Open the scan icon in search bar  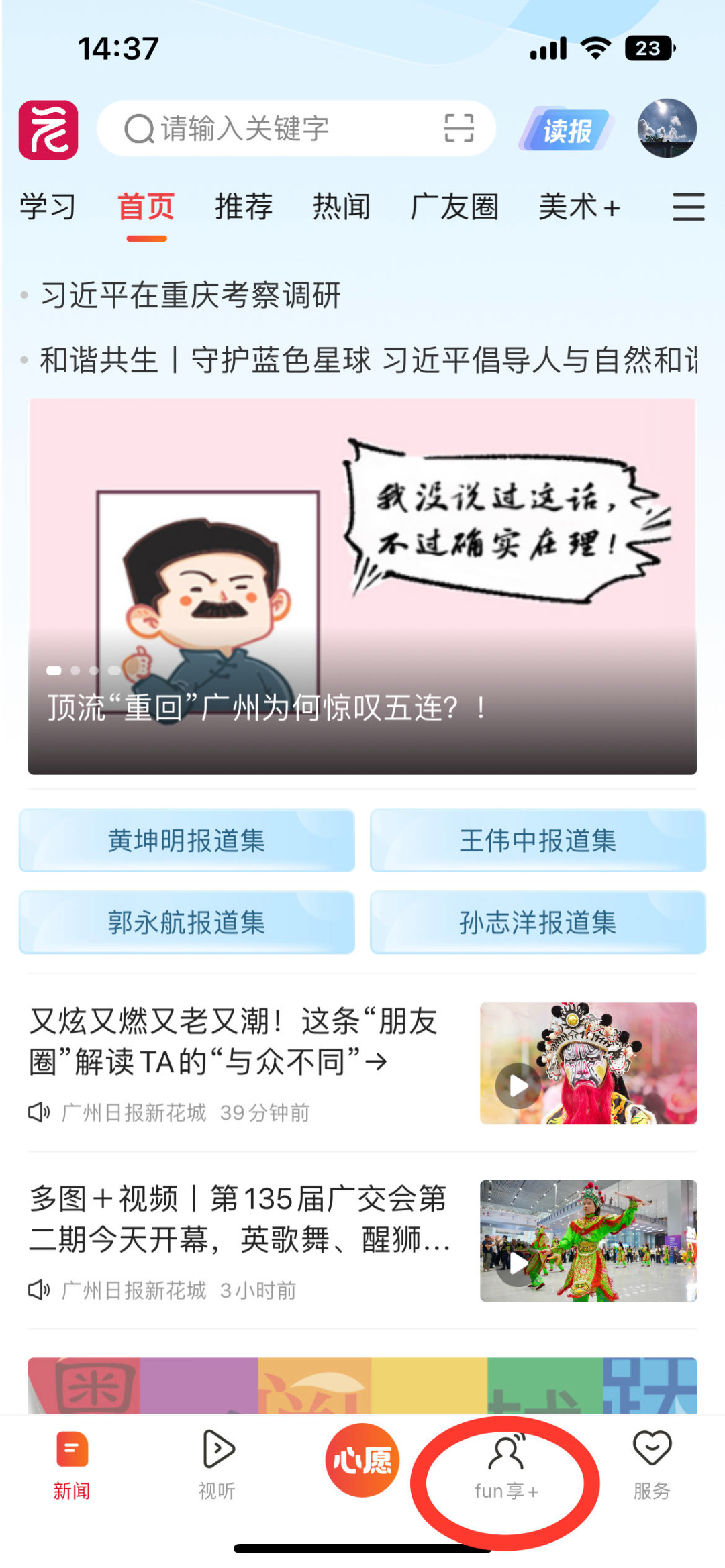click(459, 128)
